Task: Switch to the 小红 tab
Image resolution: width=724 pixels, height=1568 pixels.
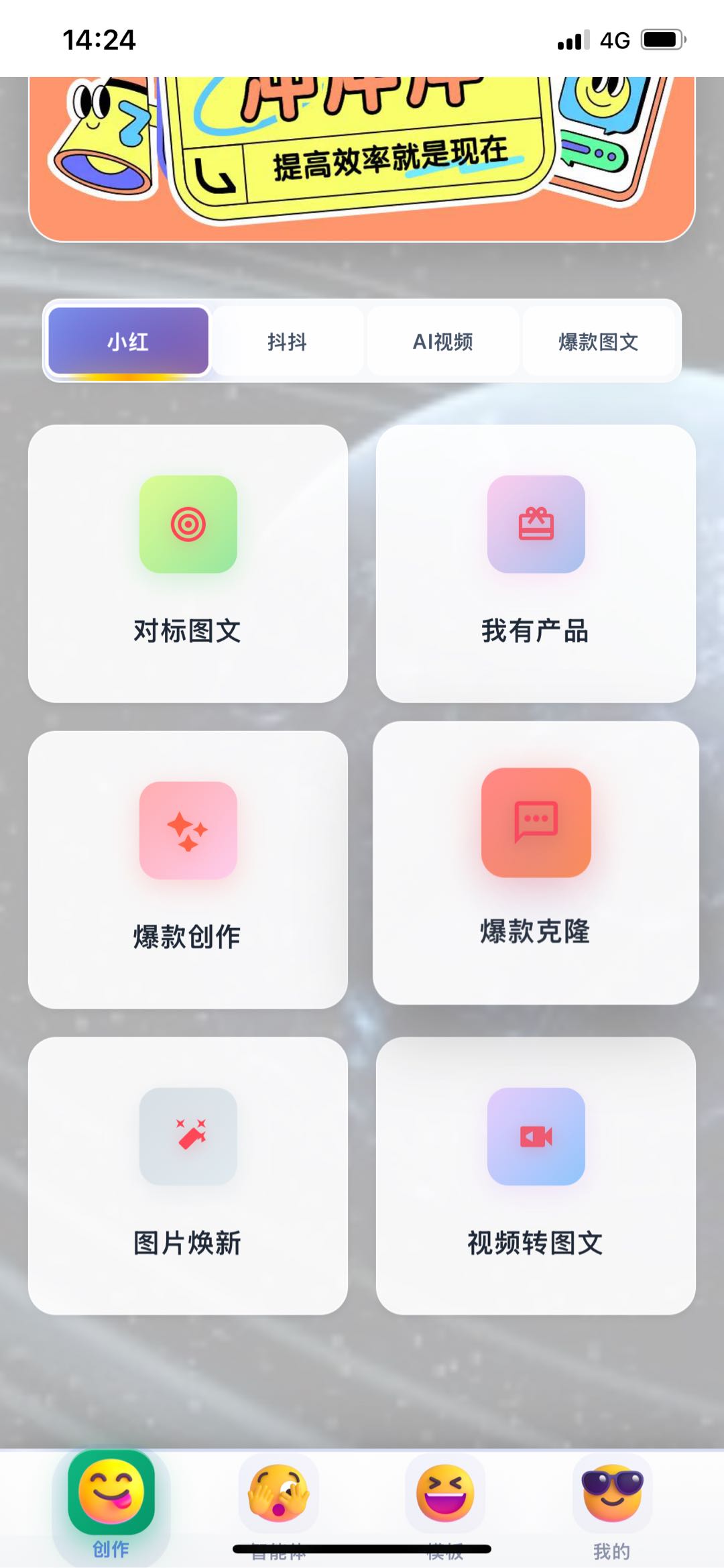Action: (127, 342)
